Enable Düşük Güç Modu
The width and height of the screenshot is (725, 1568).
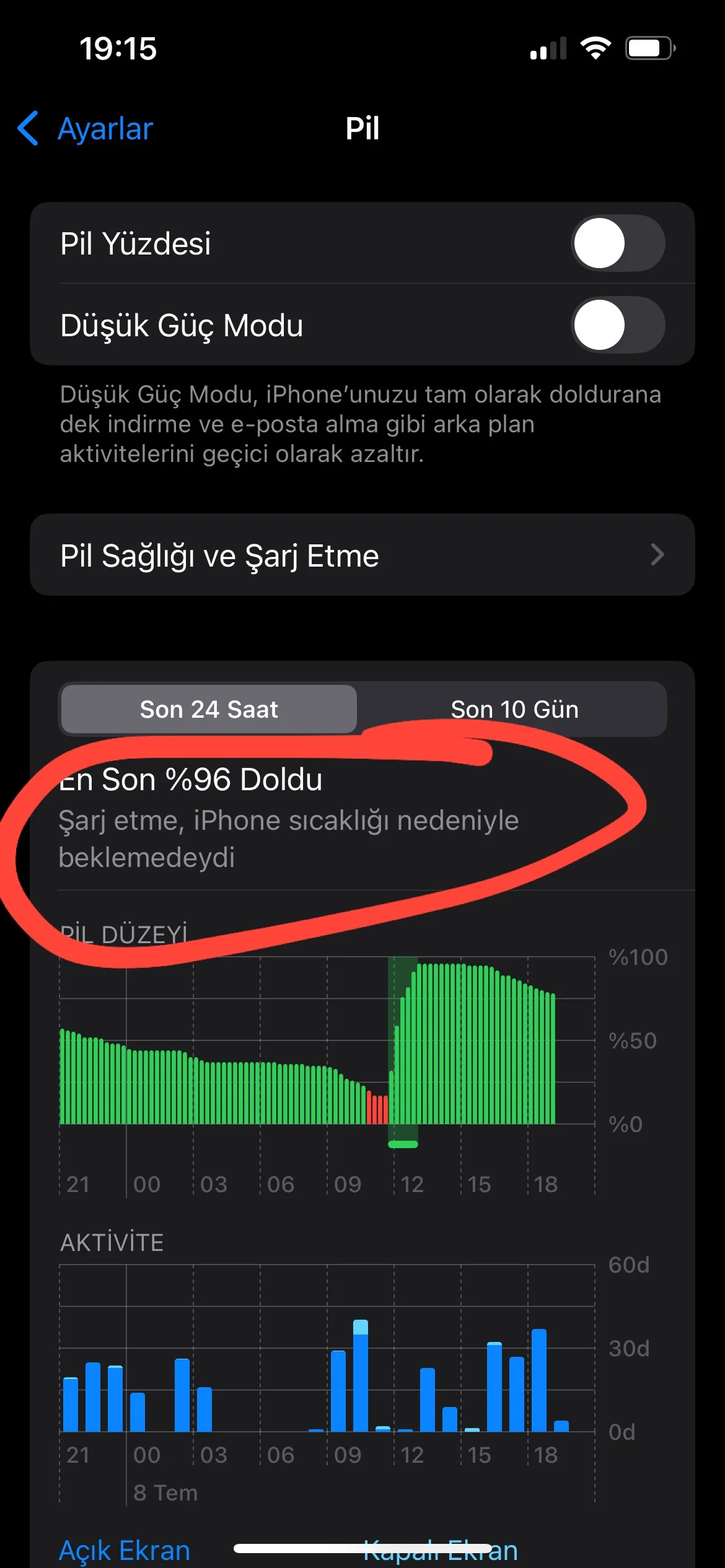click(617, 325)
